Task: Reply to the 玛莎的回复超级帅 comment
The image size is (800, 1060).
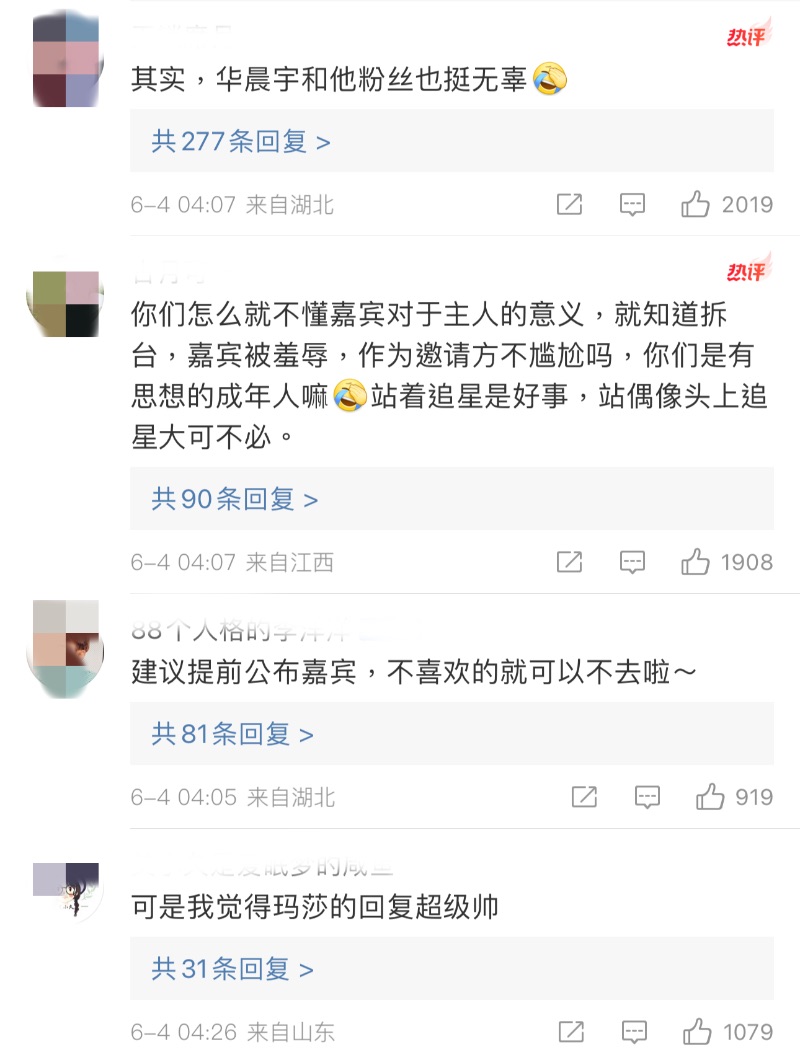Action: pyautogui.click(x=632, y=1031)
